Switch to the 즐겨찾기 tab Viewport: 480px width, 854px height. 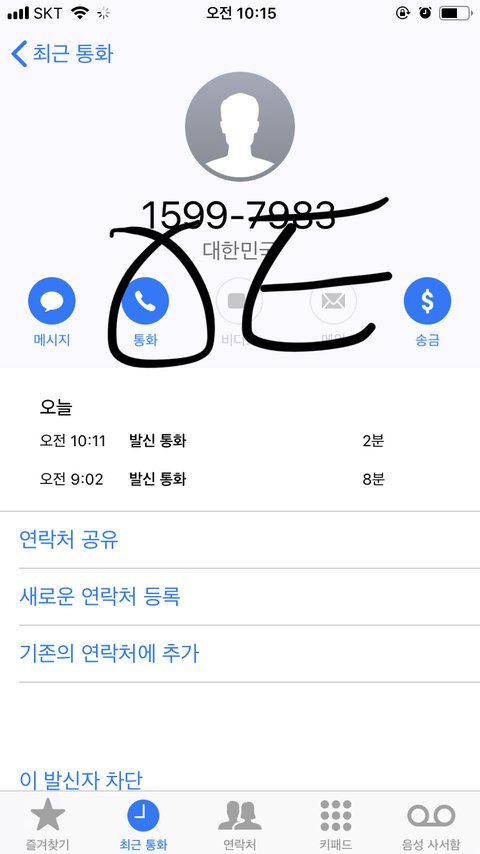[x=48, y=824]
